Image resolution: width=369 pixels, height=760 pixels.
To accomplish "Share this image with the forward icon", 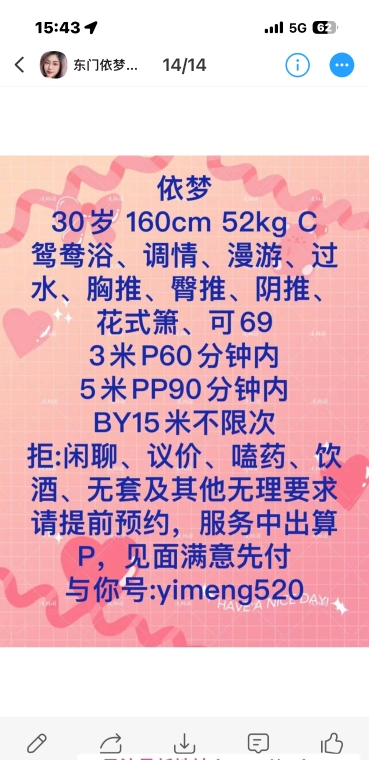I will (x=111, y=743).
